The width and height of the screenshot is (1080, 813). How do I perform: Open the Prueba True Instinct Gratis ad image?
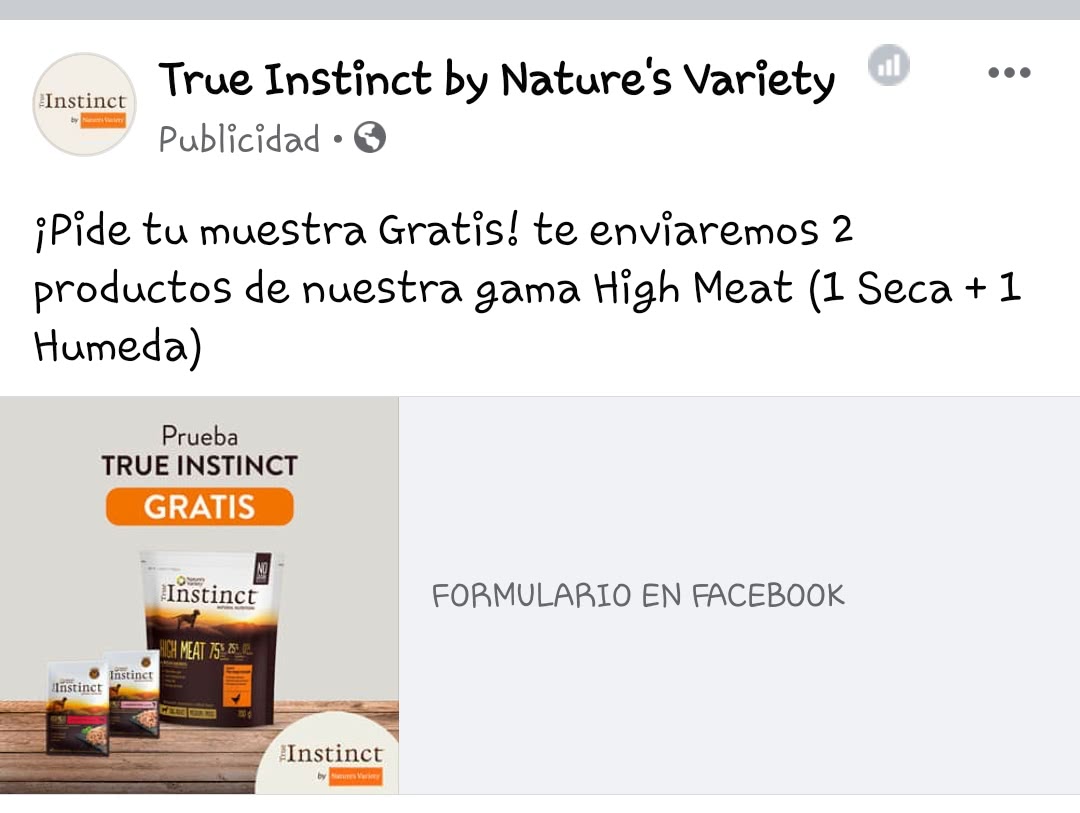tap(199, 595)
